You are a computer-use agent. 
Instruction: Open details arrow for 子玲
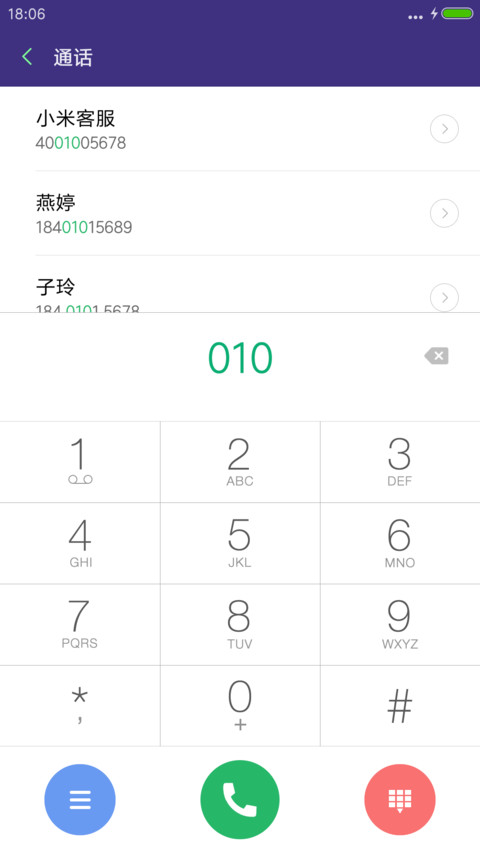[x=444, y=297]
